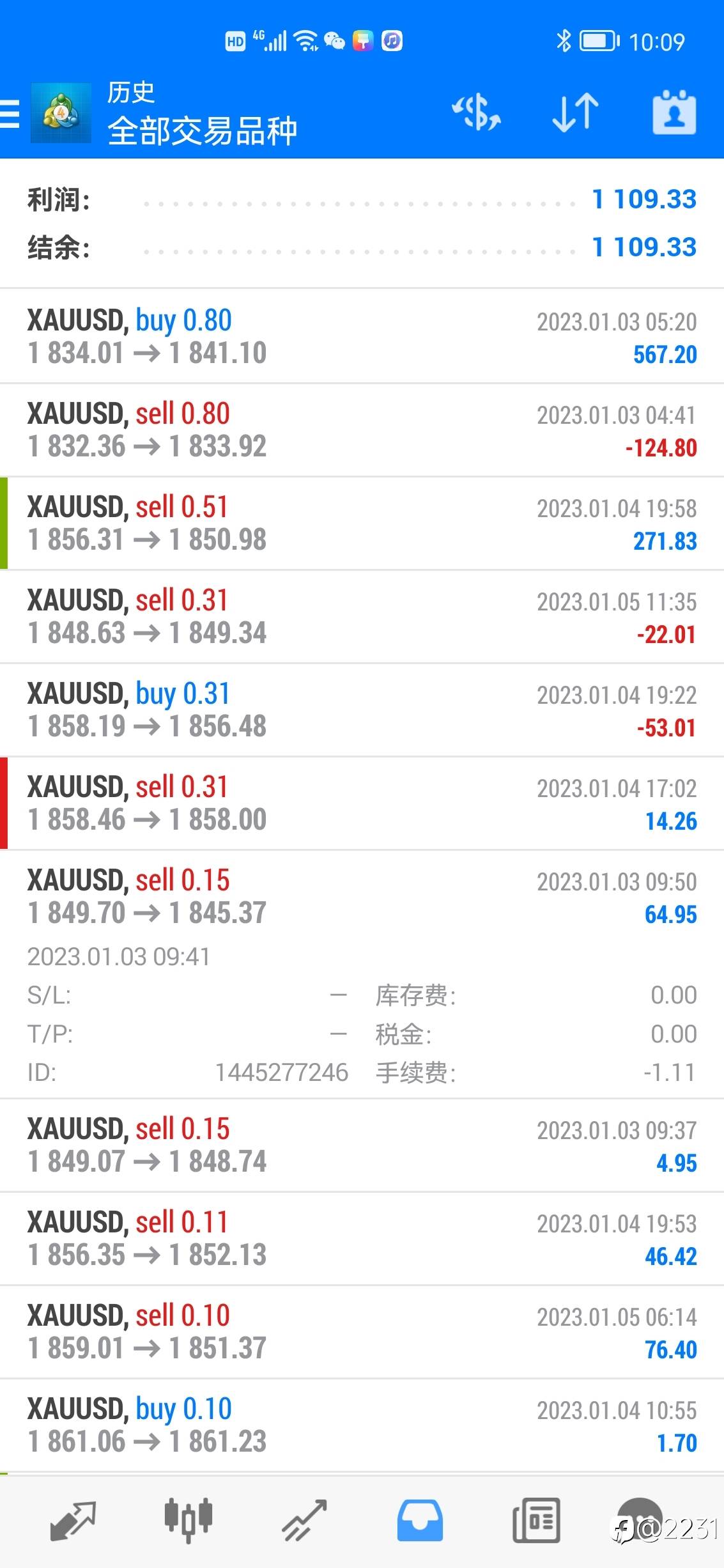Screen dimensions: 724x1568
Task: Expand the XAUUSD buy 0.10 trade
Action: click(x=362, y=1425)
